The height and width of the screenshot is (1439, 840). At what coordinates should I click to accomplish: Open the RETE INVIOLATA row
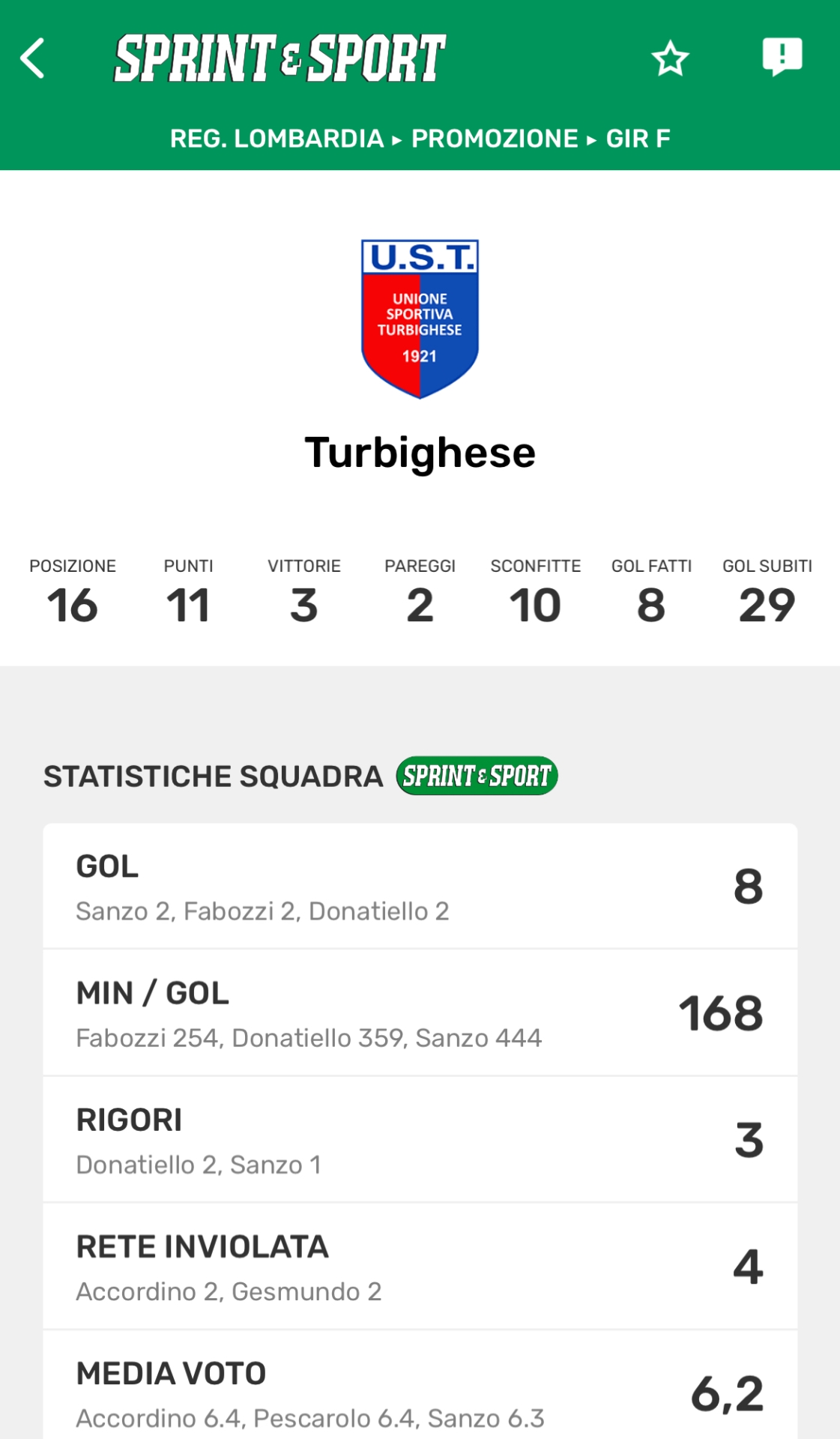click(420, 1267)
